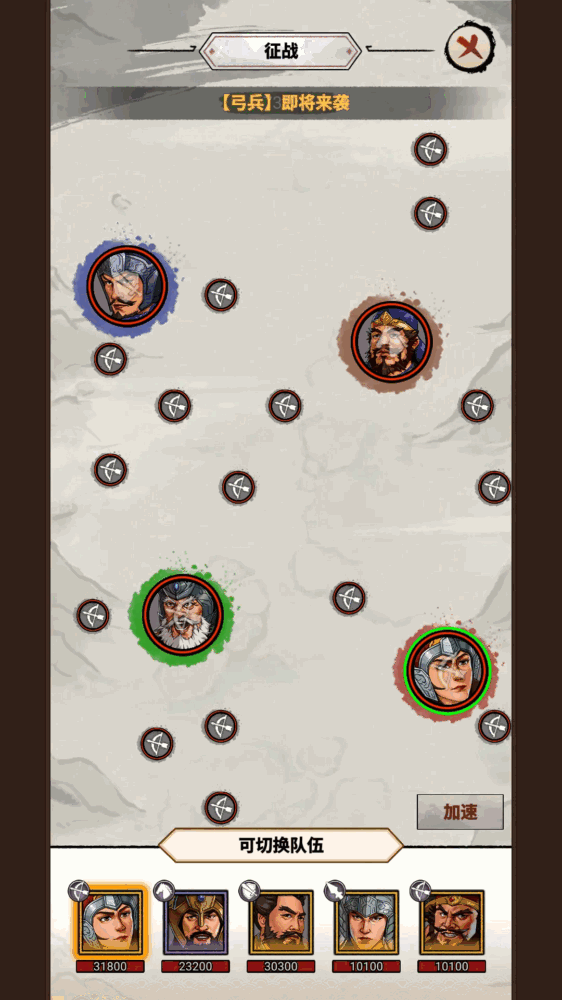Choose the team hero with 30300 troops
The height and width of the screenshot is (1000, 562).
281,922
